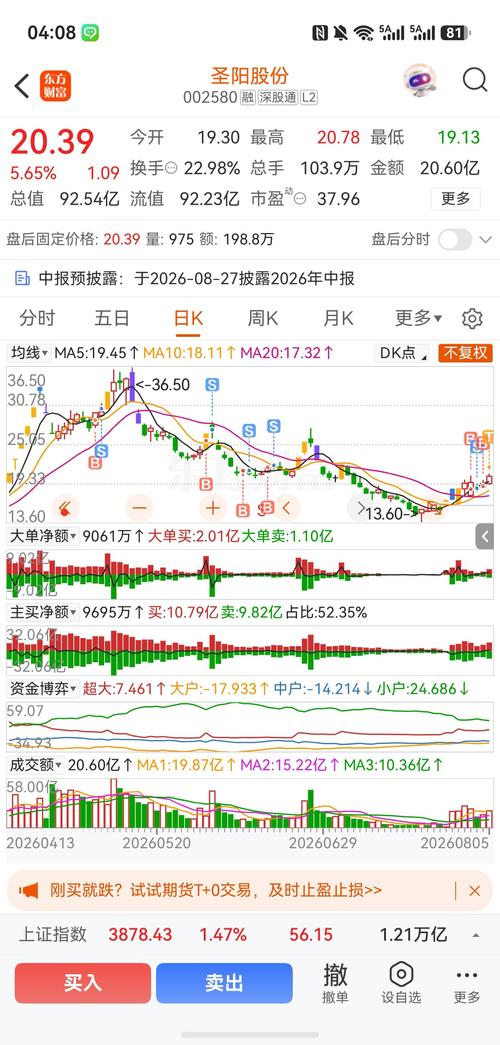Open the search magnifier icon
The width and height of the screenshot is (500, 1045).
475,81
